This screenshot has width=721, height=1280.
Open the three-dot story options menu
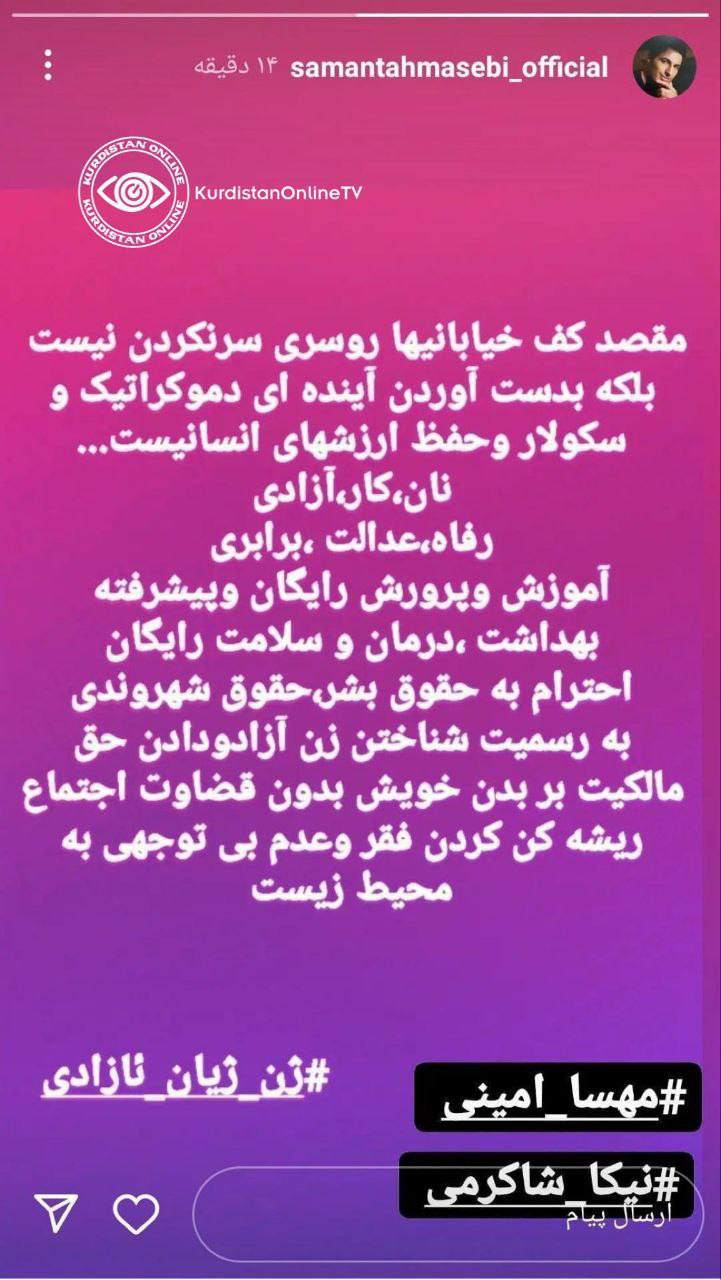48,66
